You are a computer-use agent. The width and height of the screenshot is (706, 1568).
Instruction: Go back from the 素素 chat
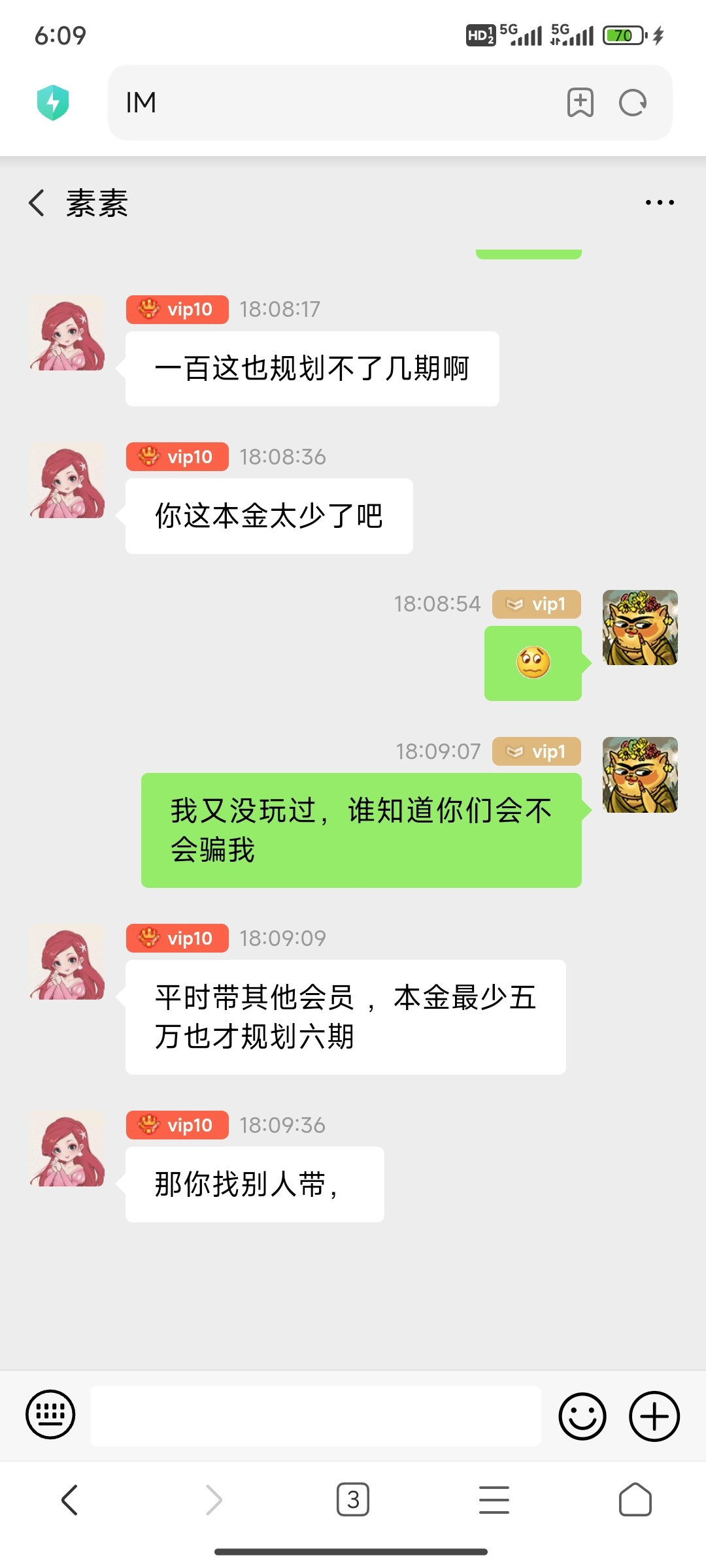tap(37, 203)
